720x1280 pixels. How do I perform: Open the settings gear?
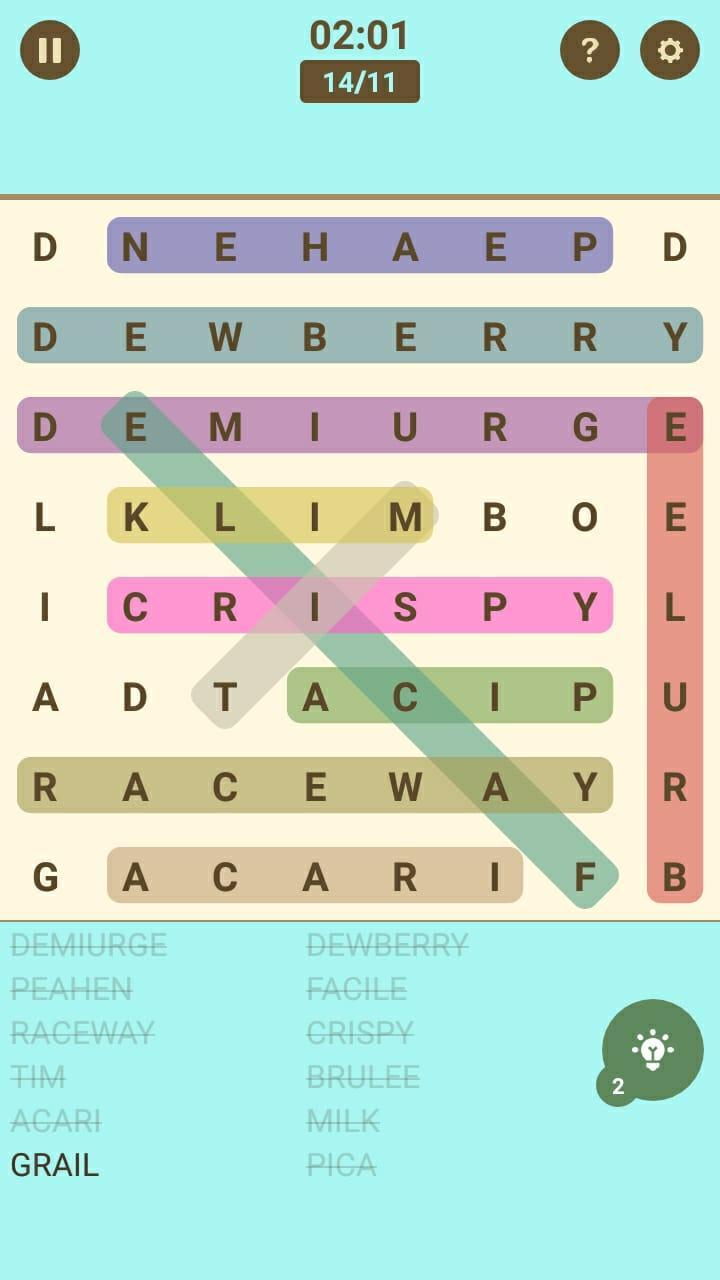coord(669,50)
